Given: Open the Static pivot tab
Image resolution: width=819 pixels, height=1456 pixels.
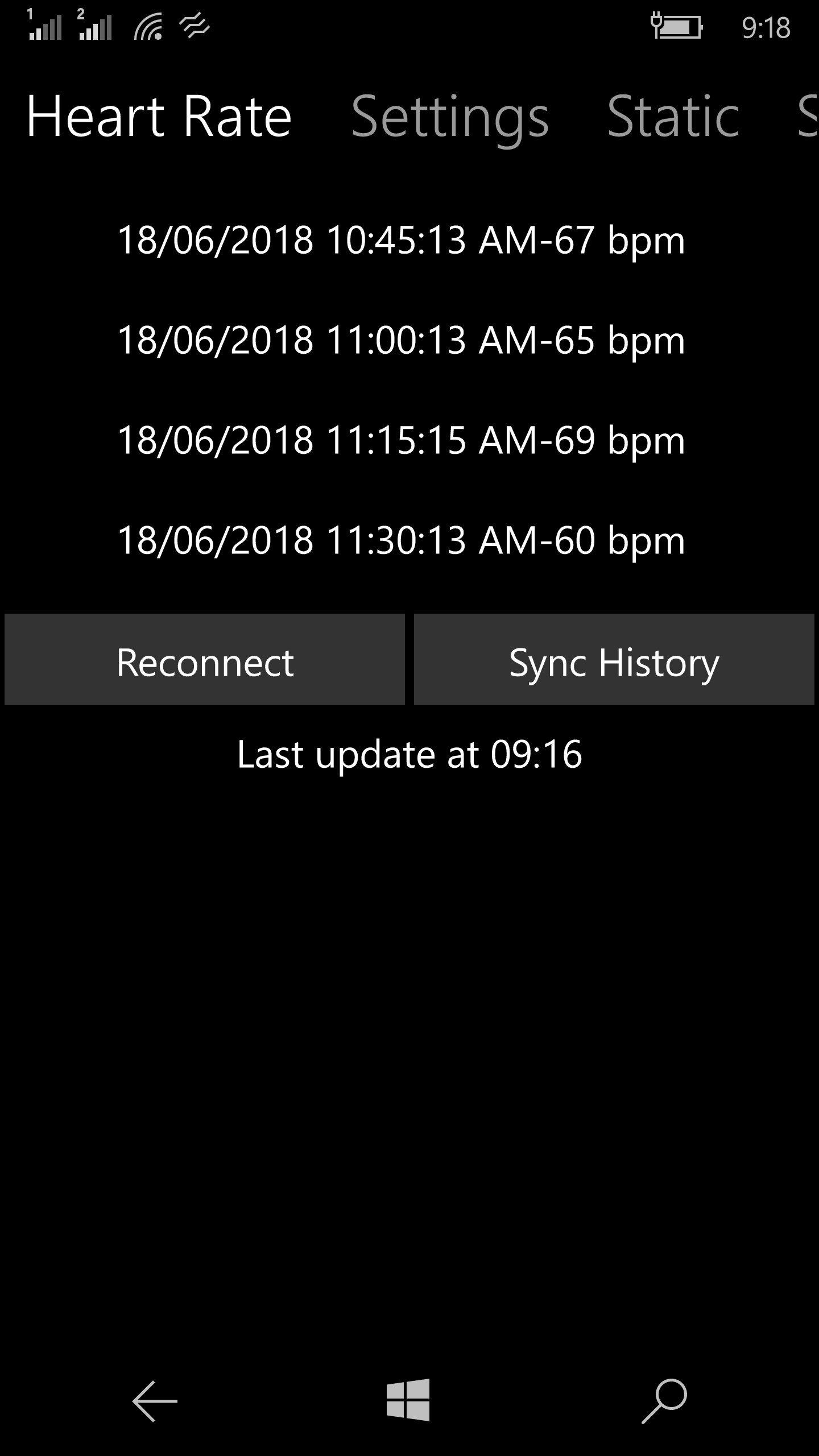Looking at the screenshot, I should 673,117.
